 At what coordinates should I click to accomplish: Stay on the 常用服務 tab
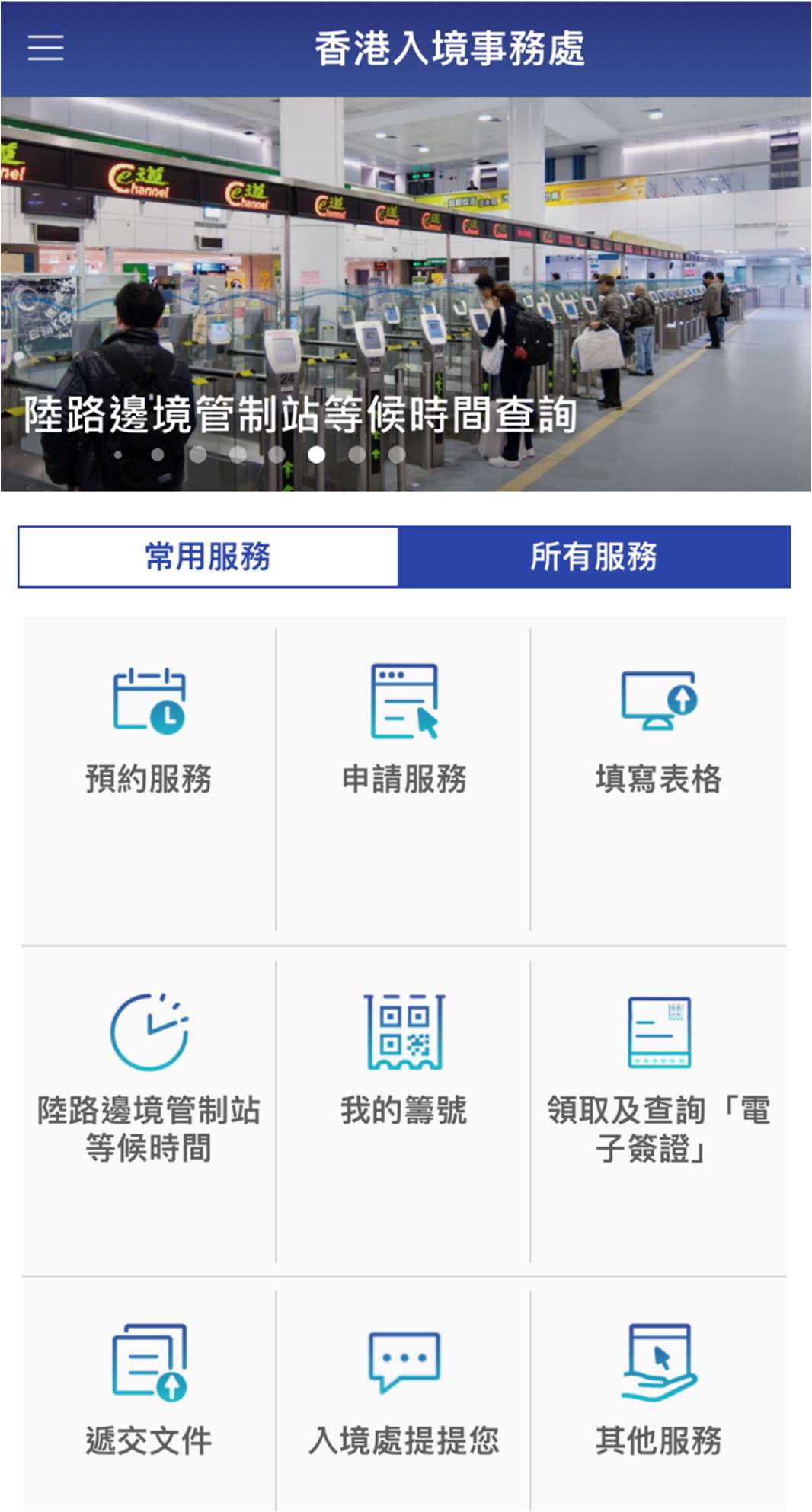[207, 555]
